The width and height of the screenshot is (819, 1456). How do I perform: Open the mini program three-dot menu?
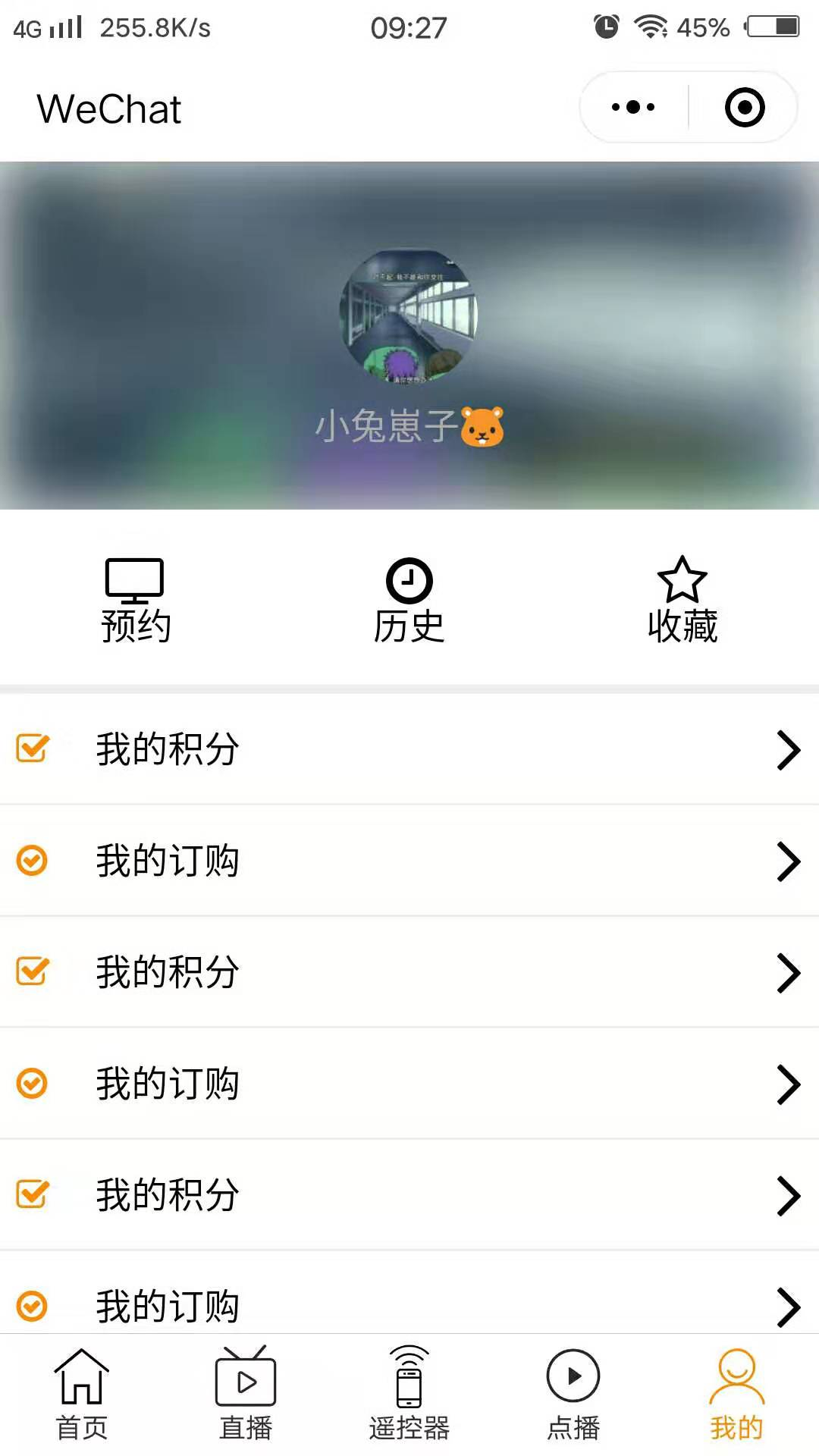click(x=634, y=107)
